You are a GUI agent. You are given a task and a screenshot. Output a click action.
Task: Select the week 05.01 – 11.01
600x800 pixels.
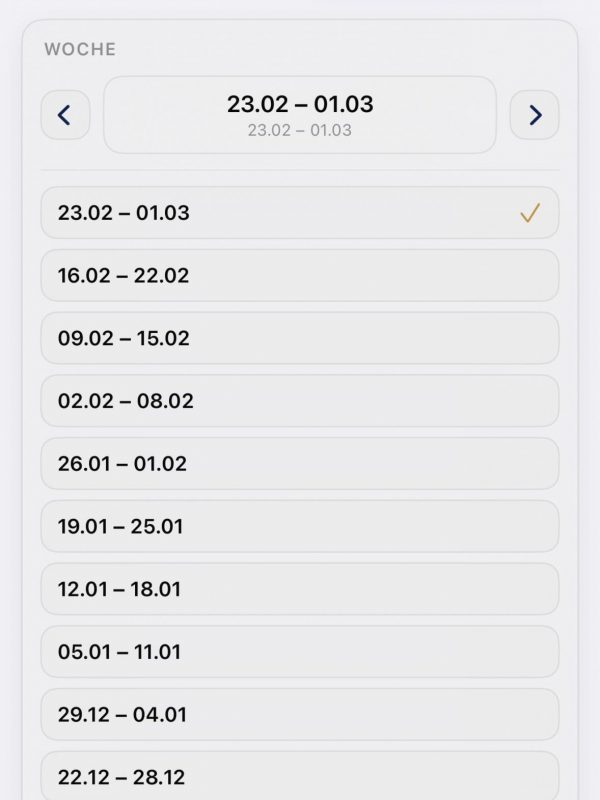coord(299,652)
